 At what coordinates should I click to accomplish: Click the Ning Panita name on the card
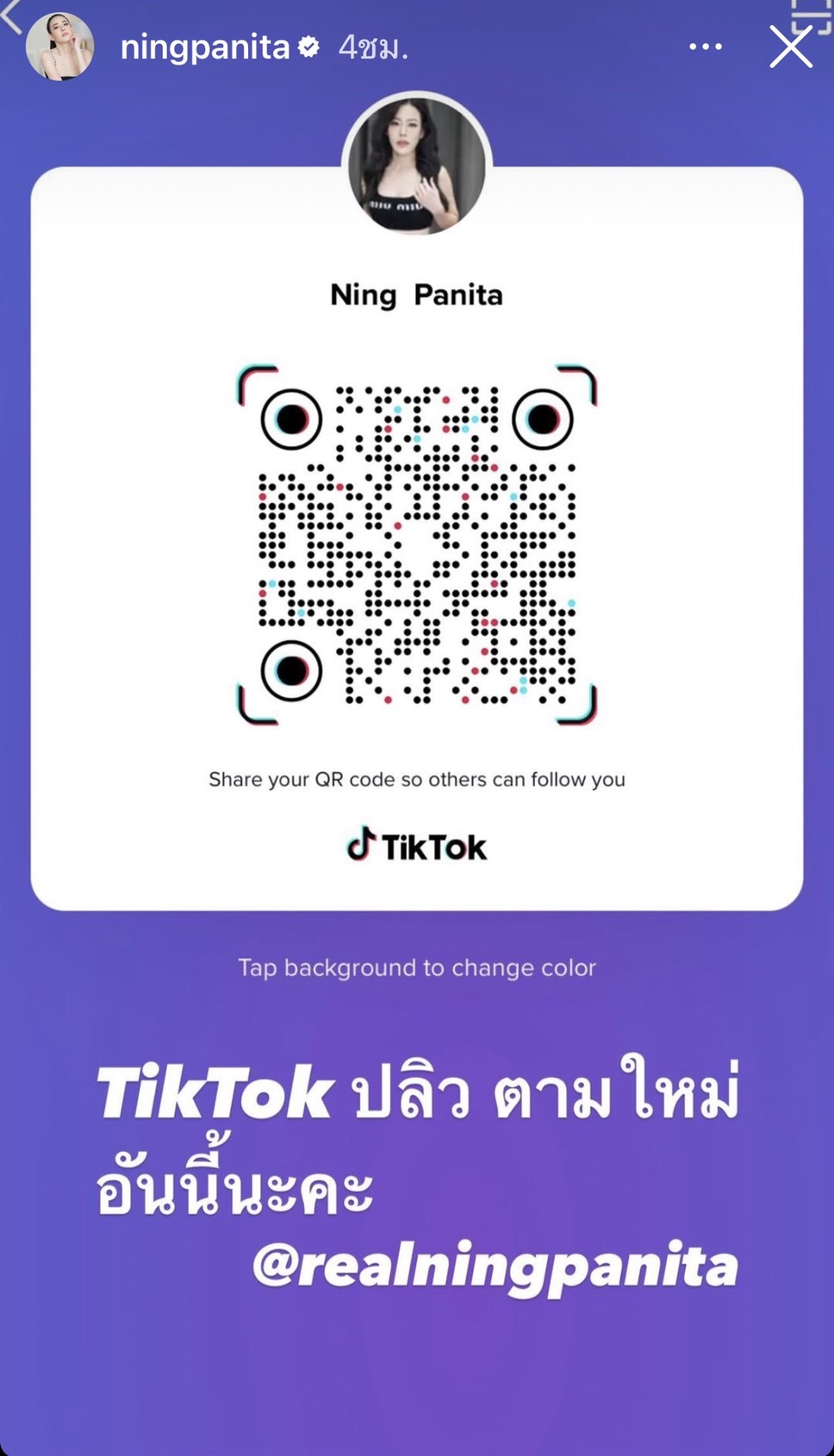(x=417, y=296)
